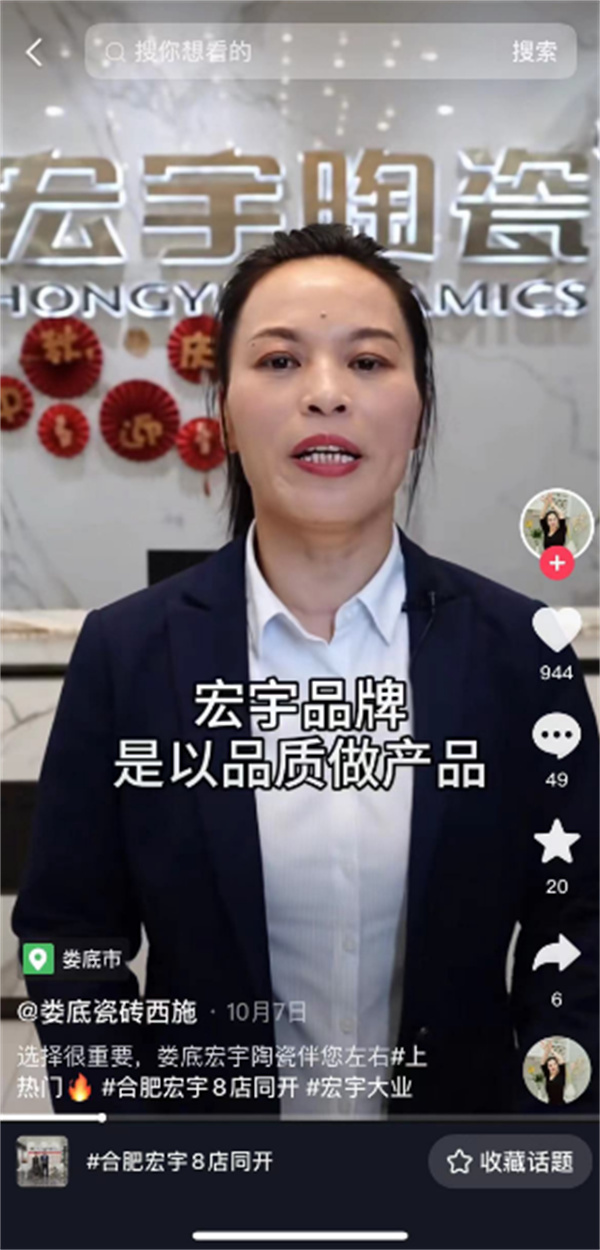Like this video with the heart
This screenshot has width=600, height=1250.
coord(556,630)
